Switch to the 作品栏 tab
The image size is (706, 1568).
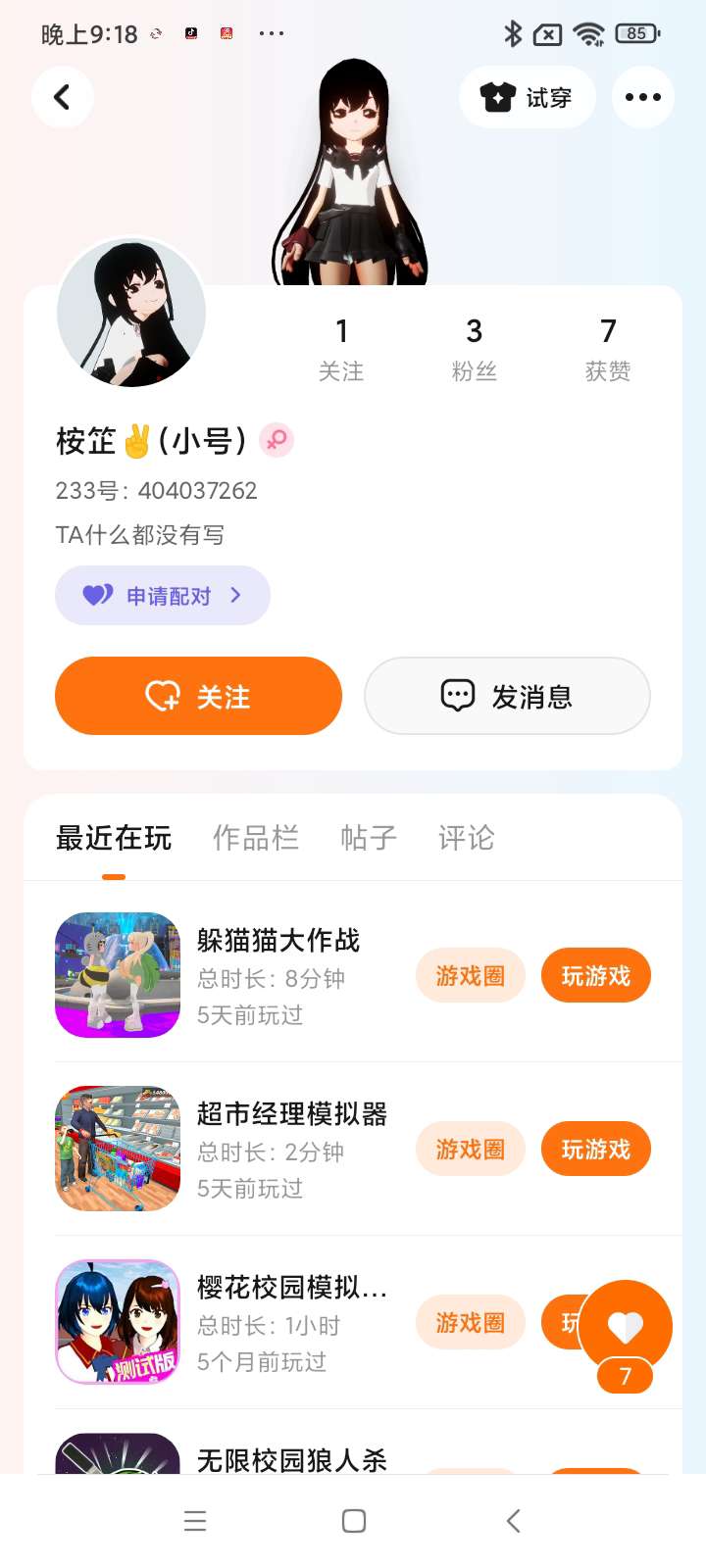coord(256,838)
